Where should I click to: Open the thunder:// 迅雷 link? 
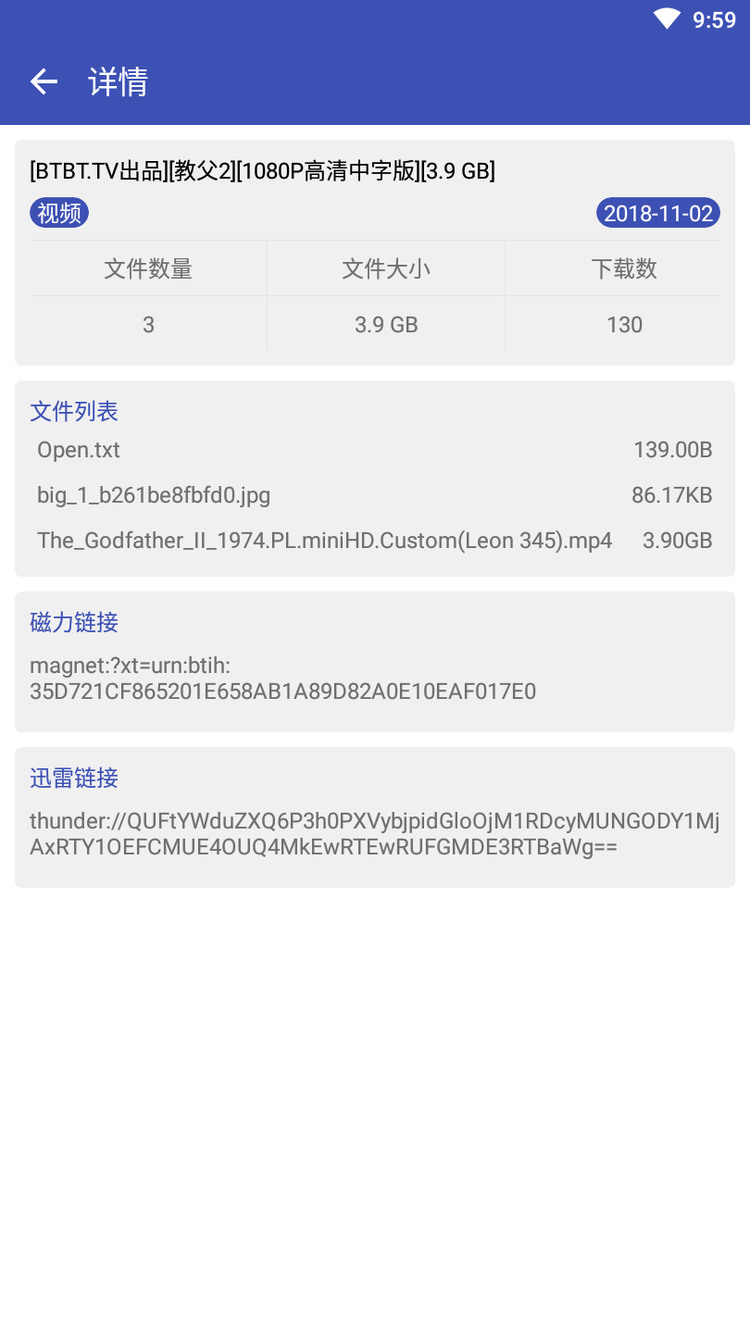click(374, 834)
